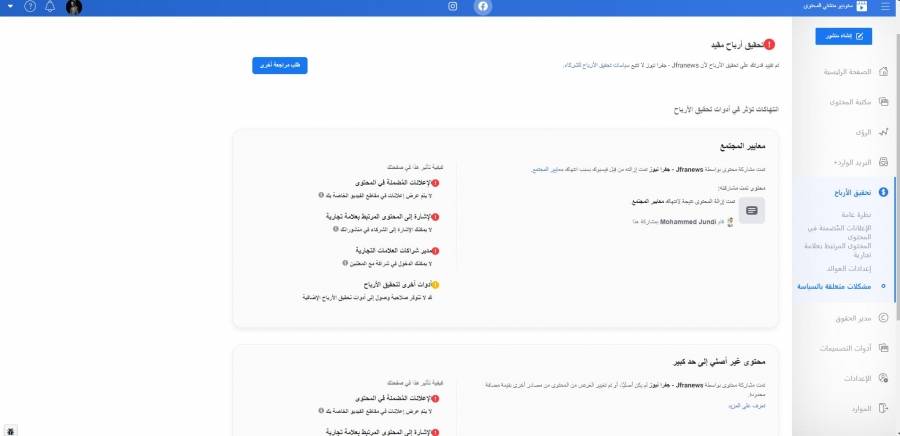Expand the dropdown arrow next to help
900x436 pixels.
point(9,7)
